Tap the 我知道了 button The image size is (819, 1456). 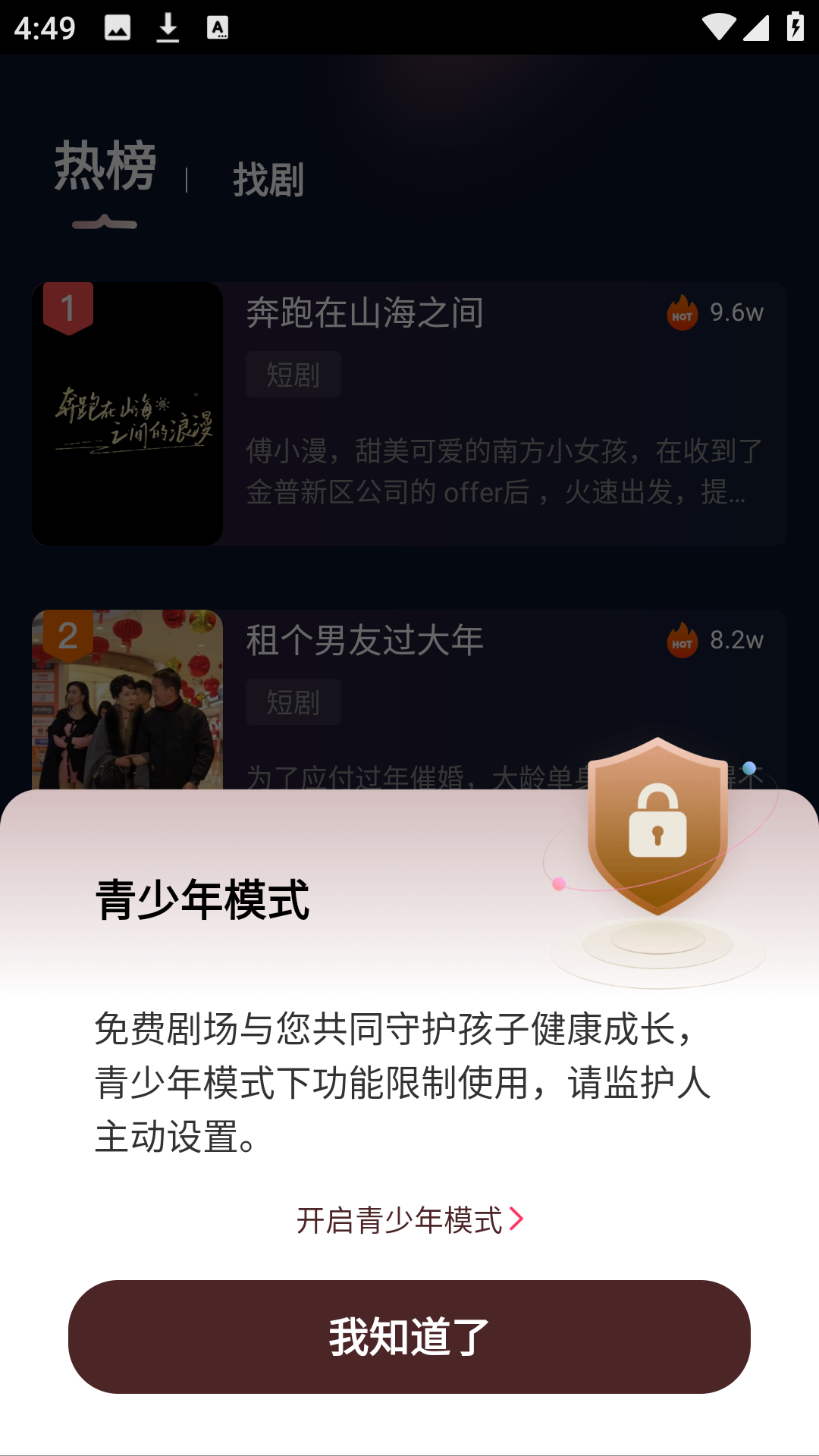(x=409, y=1336)
